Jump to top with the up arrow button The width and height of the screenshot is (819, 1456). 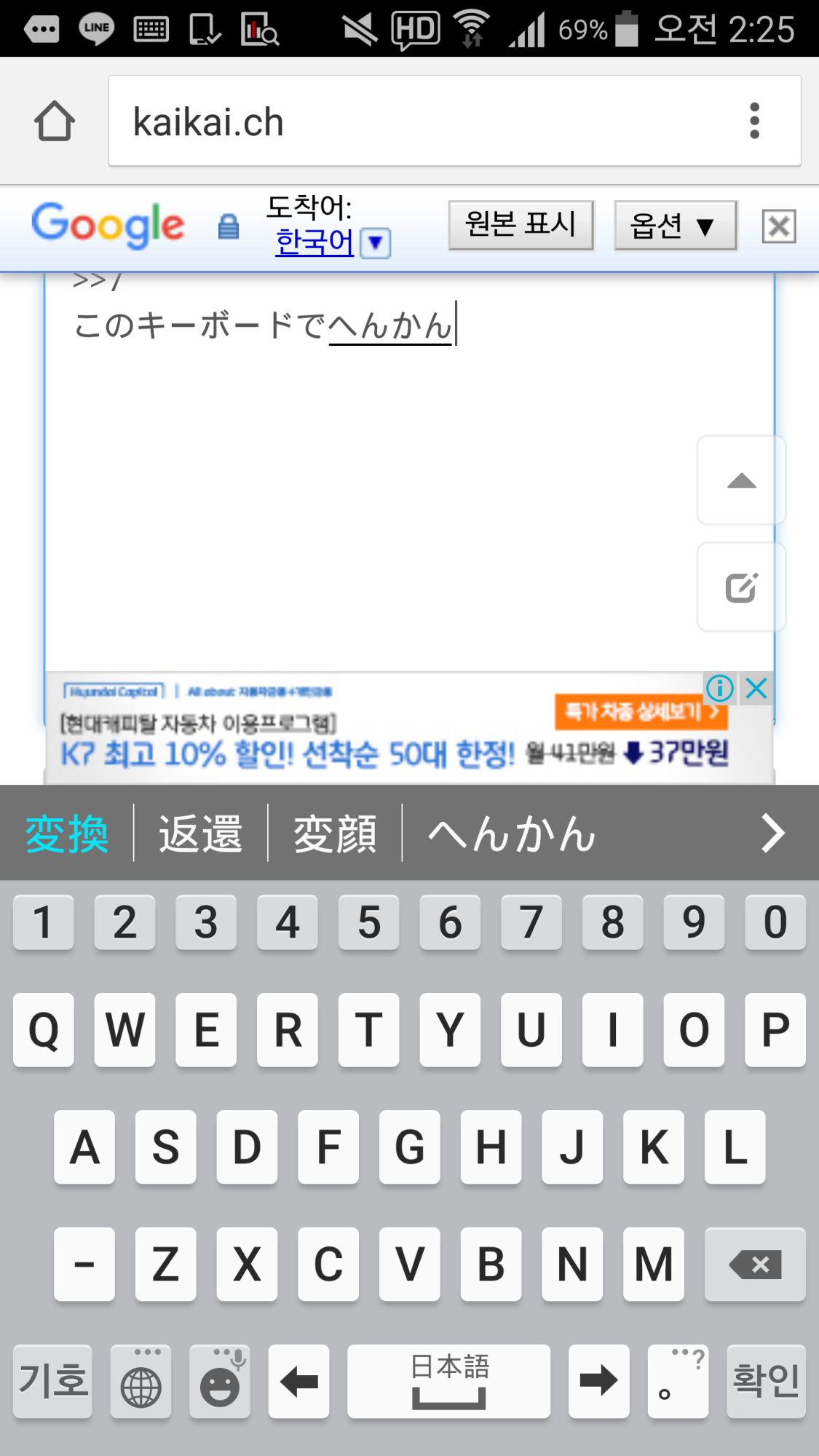pos(741,480)
